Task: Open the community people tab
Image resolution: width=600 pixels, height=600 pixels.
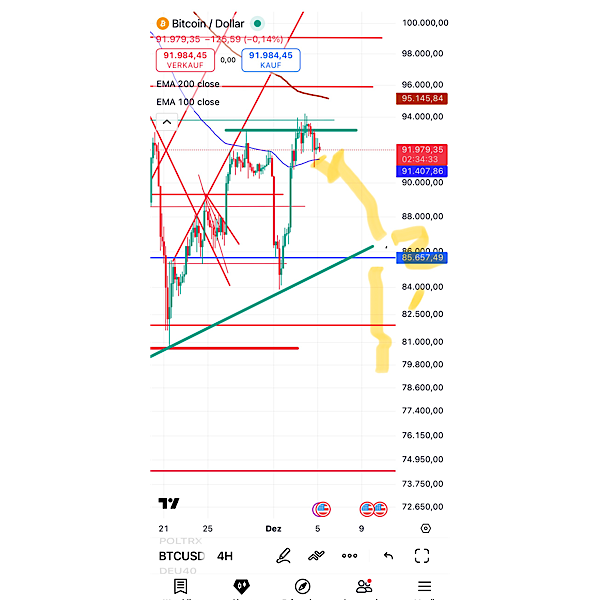Action: [x=364, y=586]
